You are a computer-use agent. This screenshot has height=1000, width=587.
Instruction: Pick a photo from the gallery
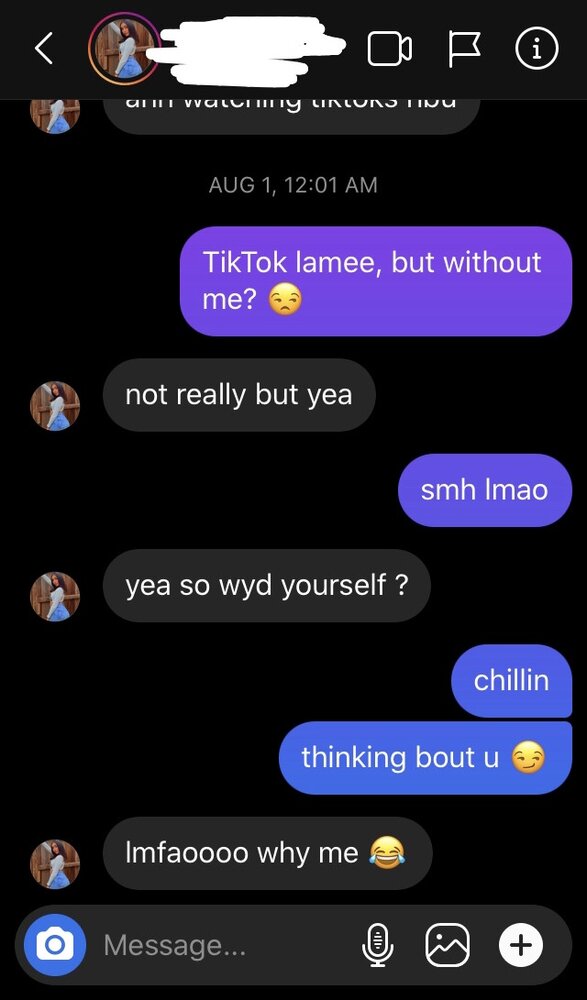[x=447, y=945]
